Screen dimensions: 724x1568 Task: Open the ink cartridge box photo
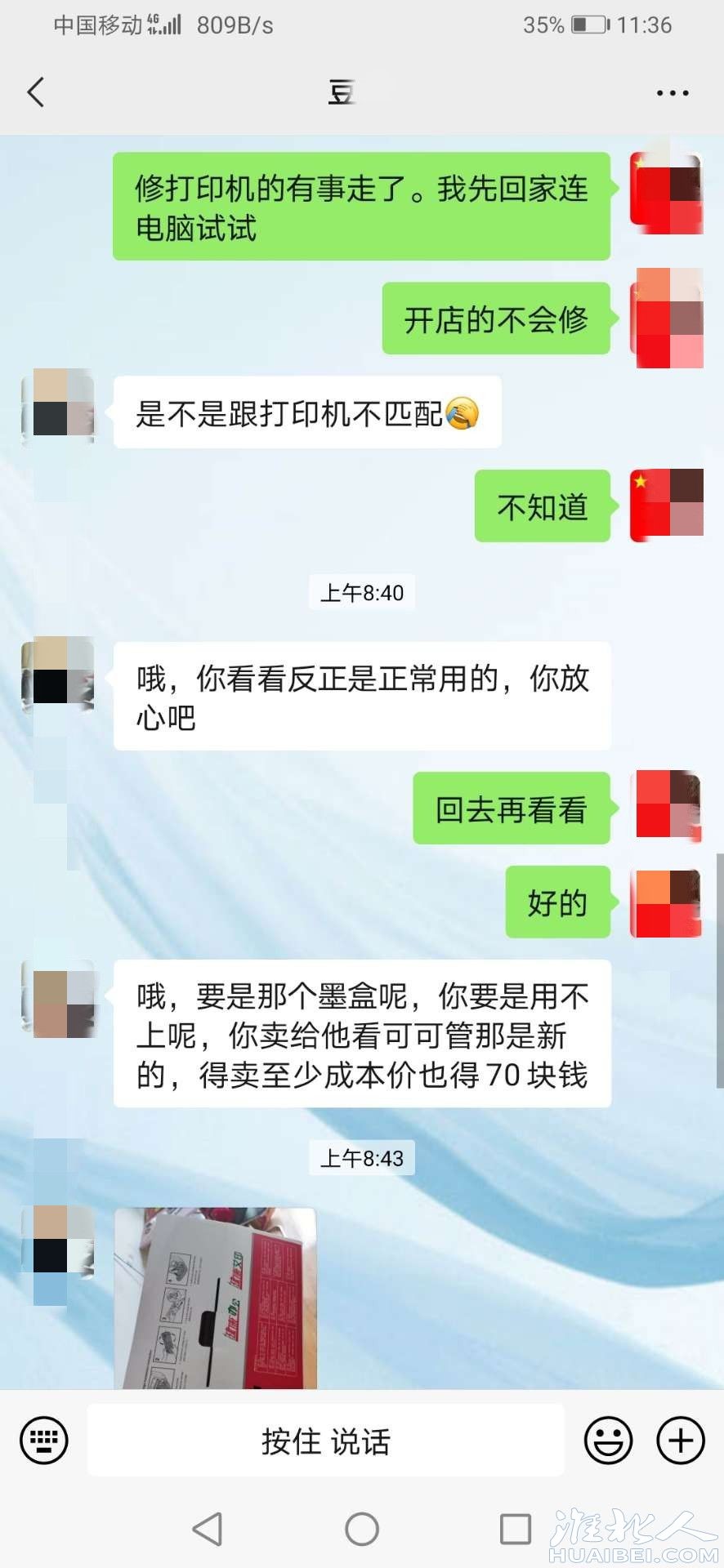[x=215, y=1298]
